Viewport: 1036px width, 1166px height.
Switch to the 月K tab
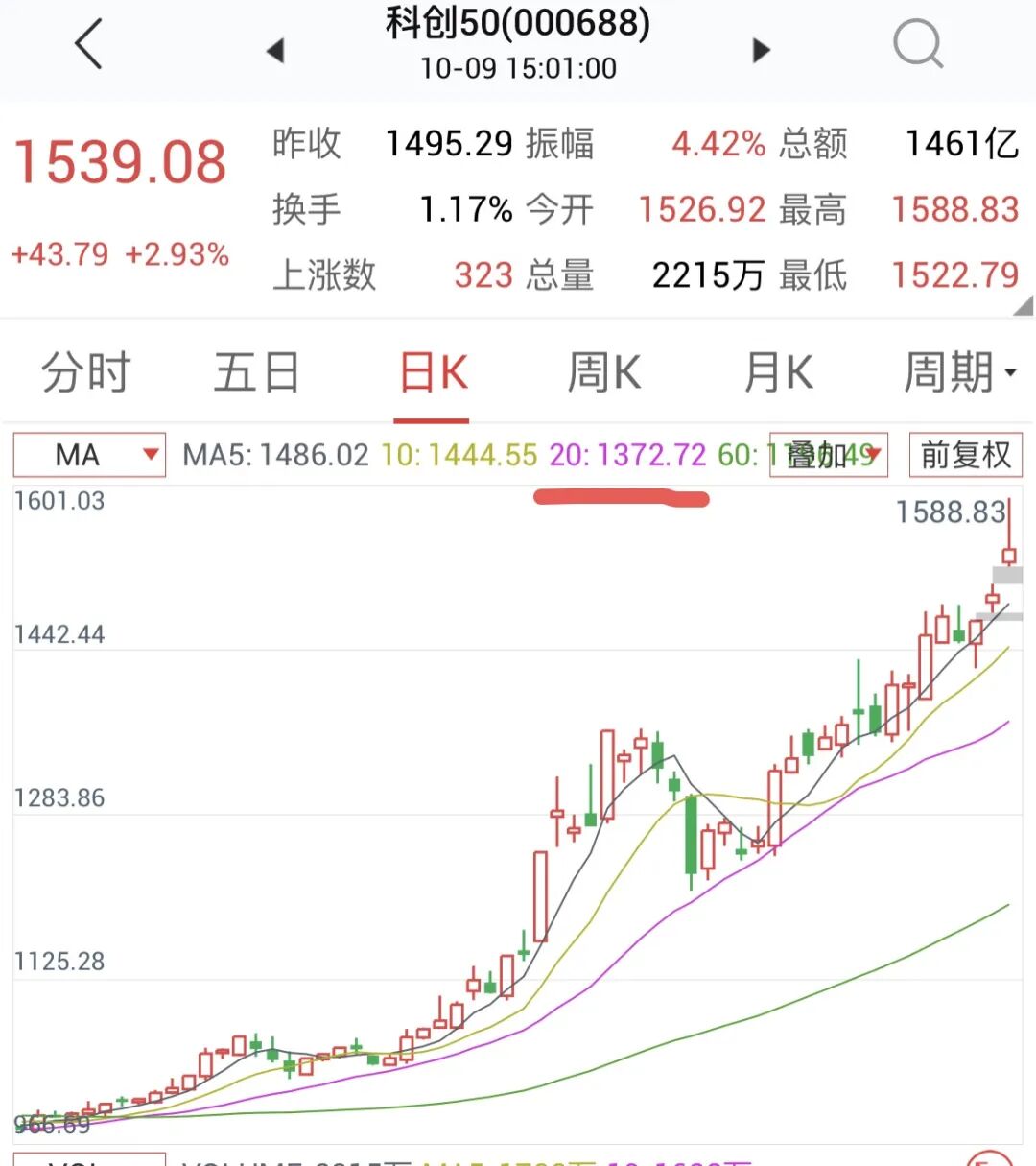tap(778, 372)
